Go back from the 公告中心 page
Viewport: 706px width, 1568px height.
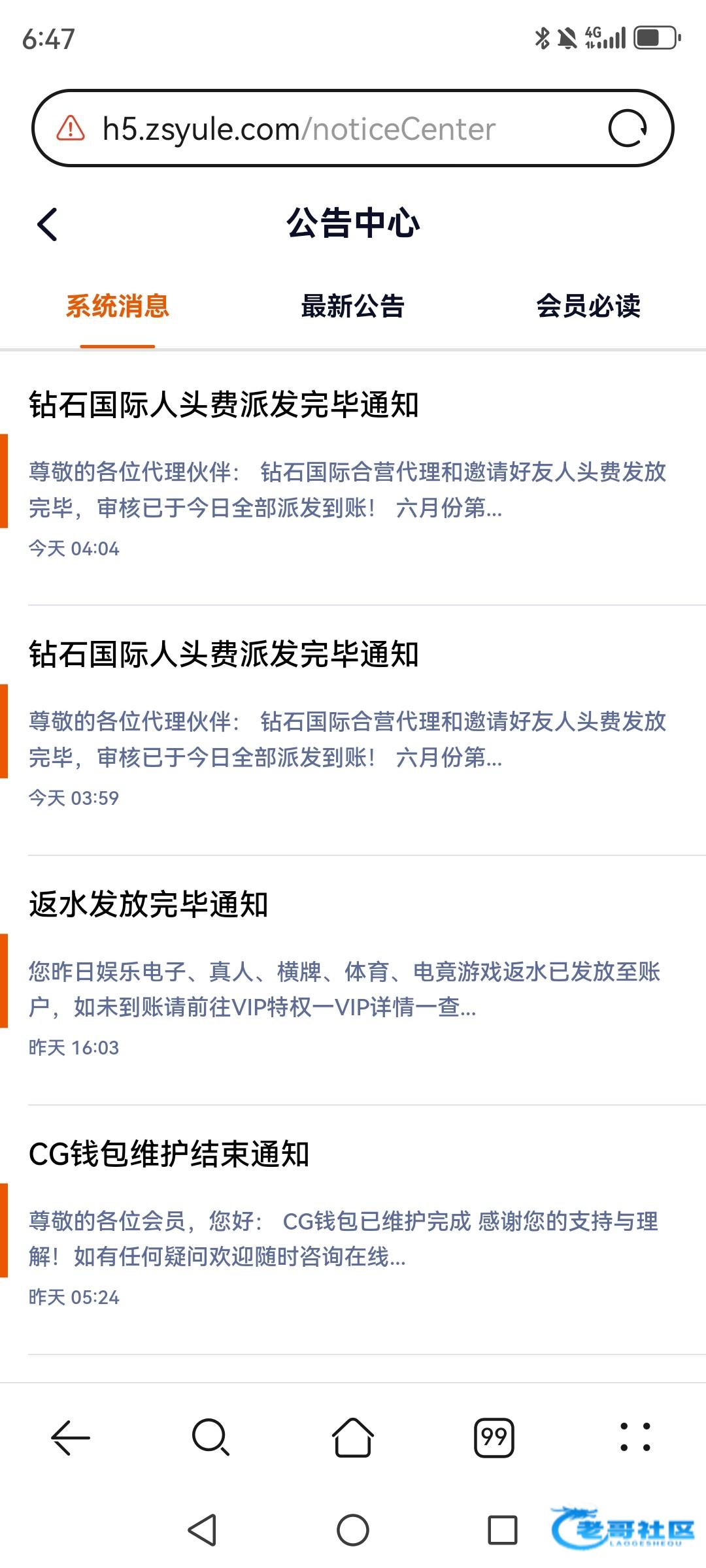pos(47,225)
